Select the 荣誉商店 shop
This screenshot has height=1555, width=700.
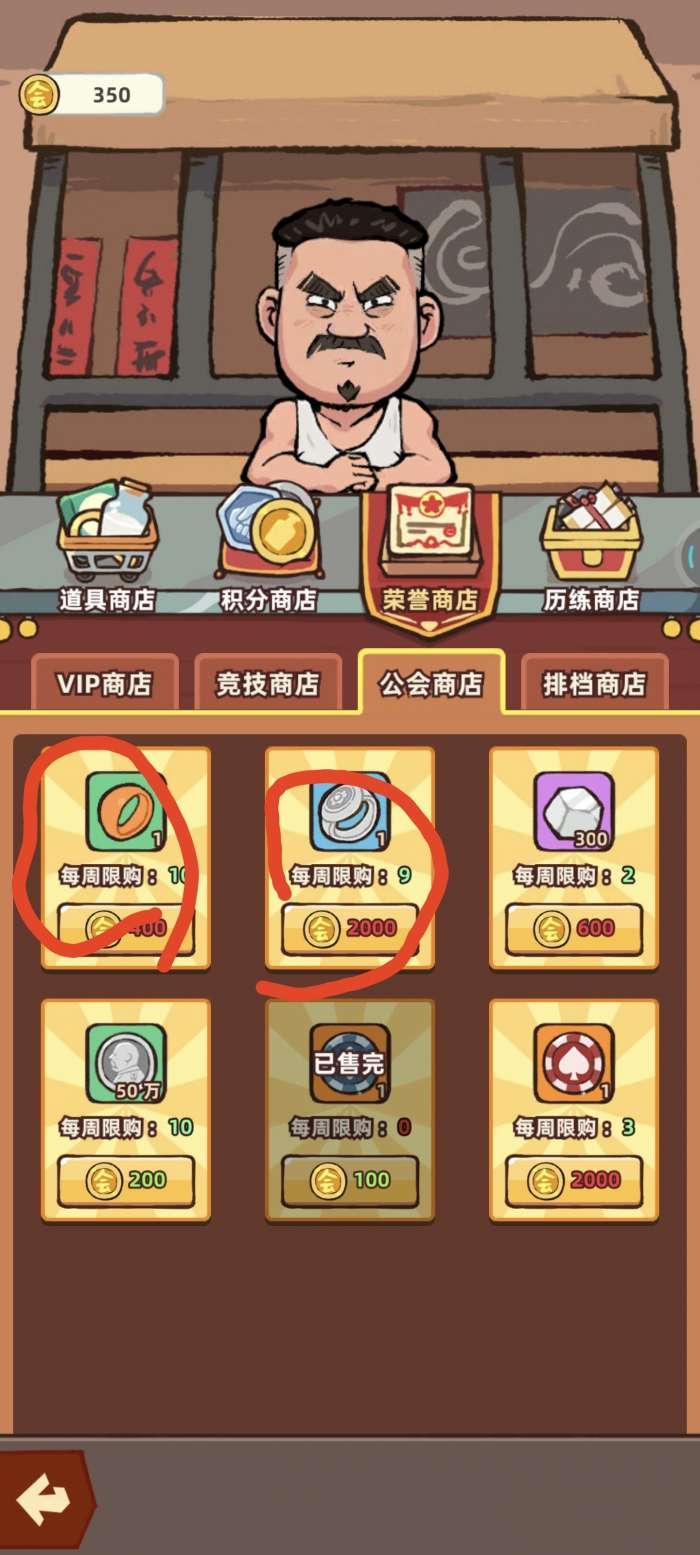click(x=431, y=550)
